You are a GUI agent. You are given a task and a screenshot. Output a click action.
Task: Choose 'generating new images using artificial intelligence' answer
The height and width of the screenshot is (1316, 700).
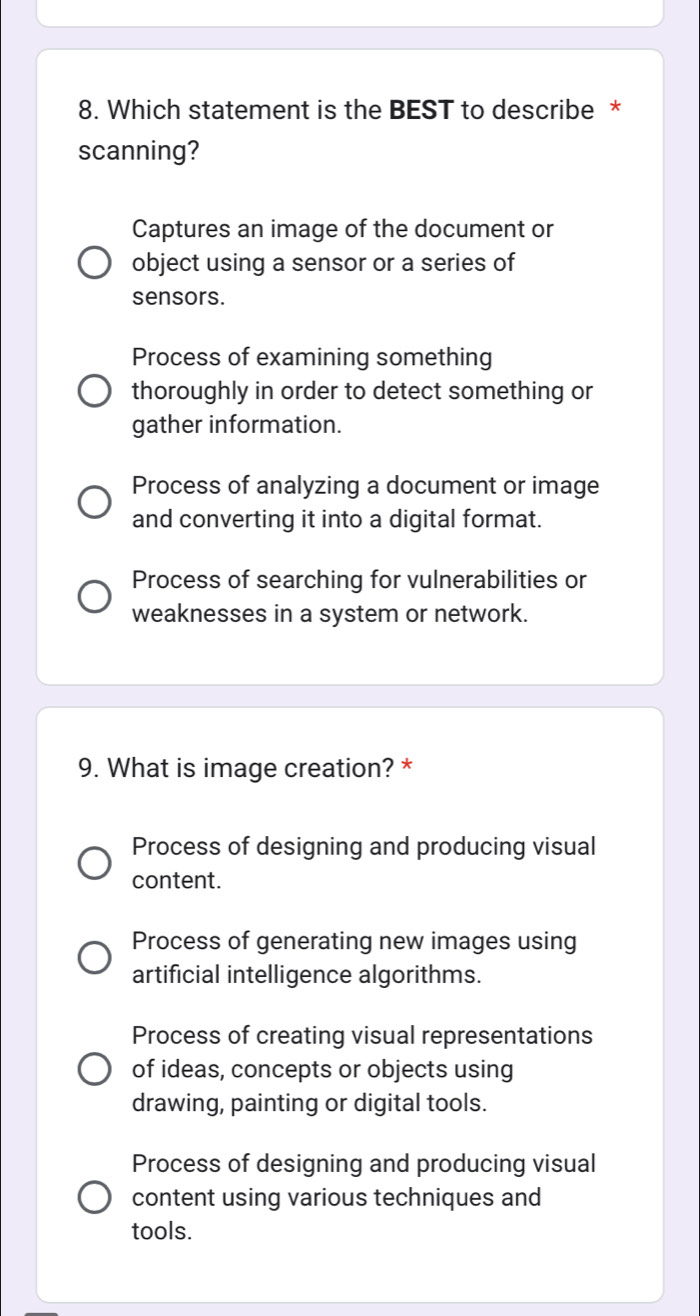(95, 958)
